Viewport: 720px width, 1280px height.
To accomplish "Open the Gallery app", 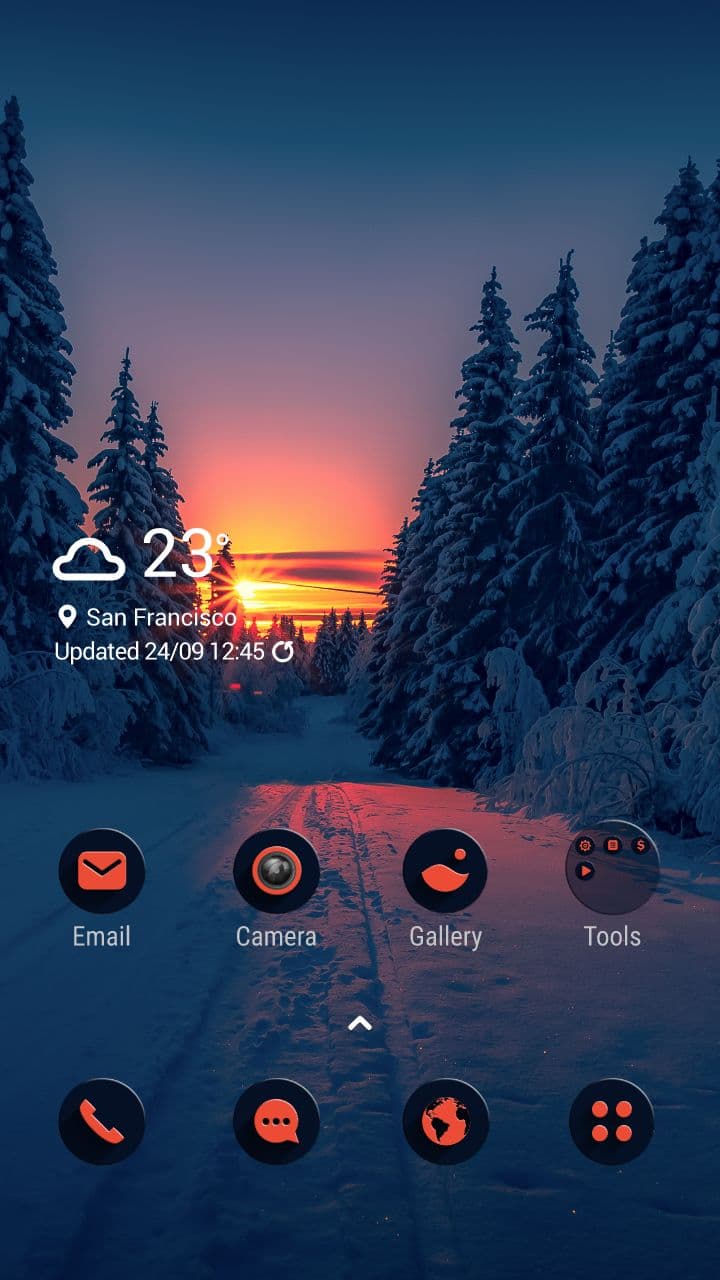I will point(447,871).
